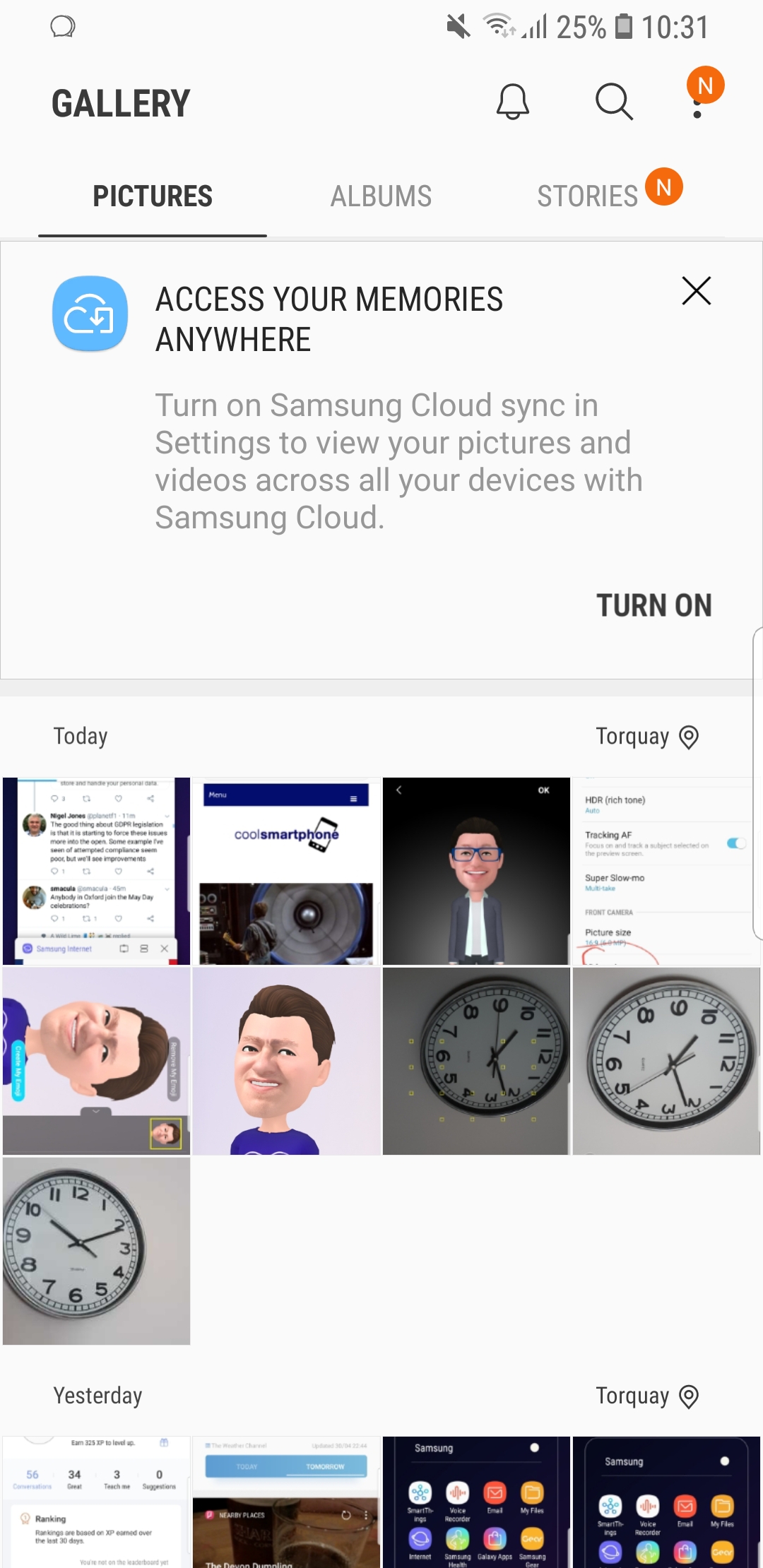Image resolution: width=763 pixels, height=1568 pixels.
Task: Open the Create My Emoji screenshot
Action: pyautogui.click(x=96, y=1061)
